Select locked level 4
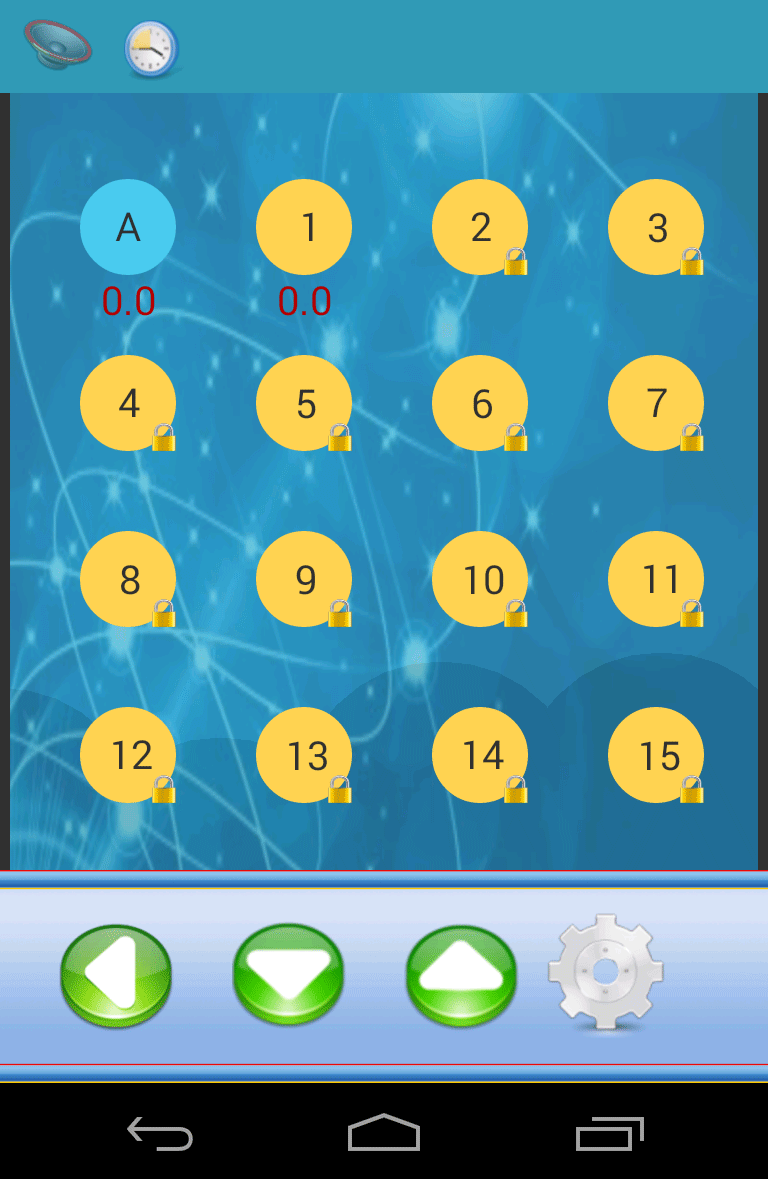Screen dimensions: 768x1179 pos(128,403)
